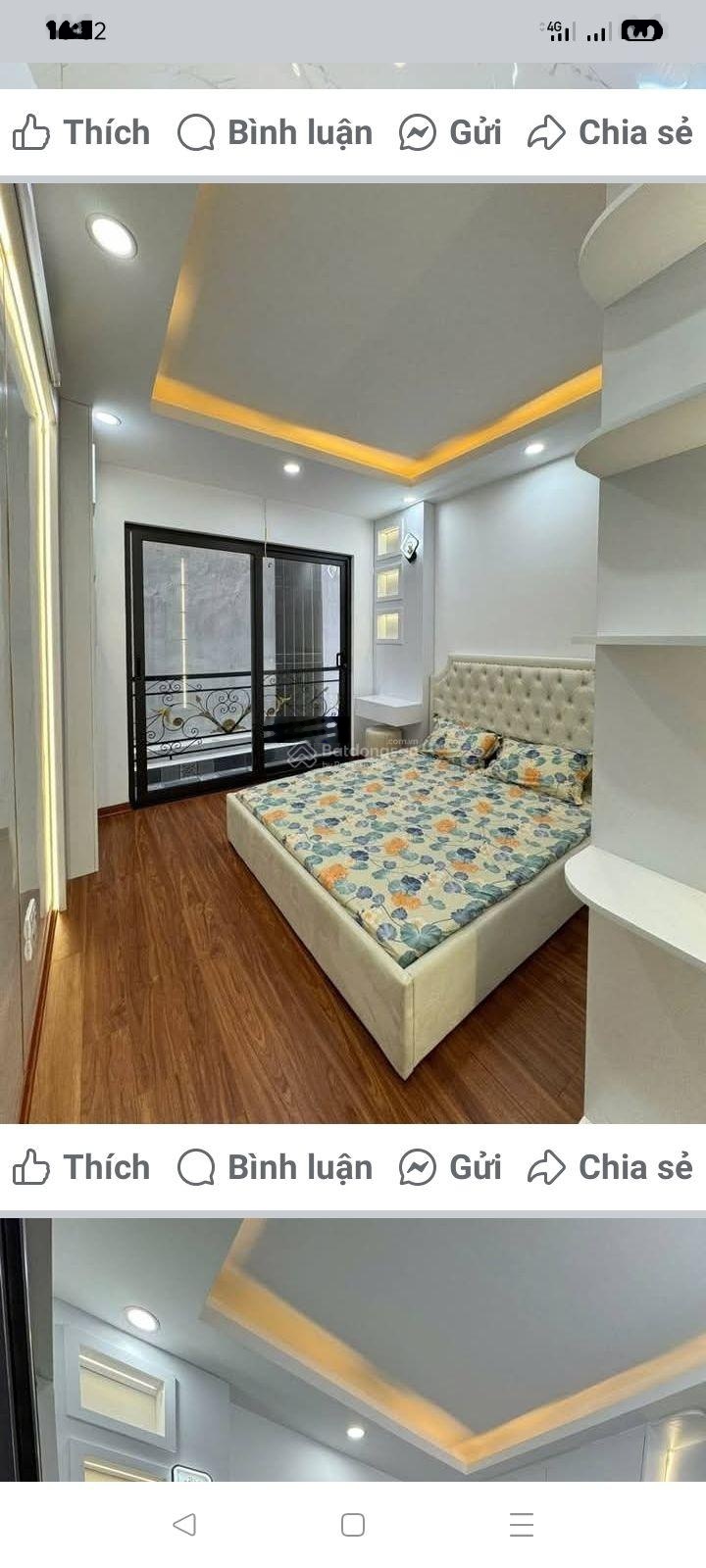The image size is (706, 1568).
Task: Tap Thích in the bar above the bedroom photo
Action: click(x=81, y=132)
